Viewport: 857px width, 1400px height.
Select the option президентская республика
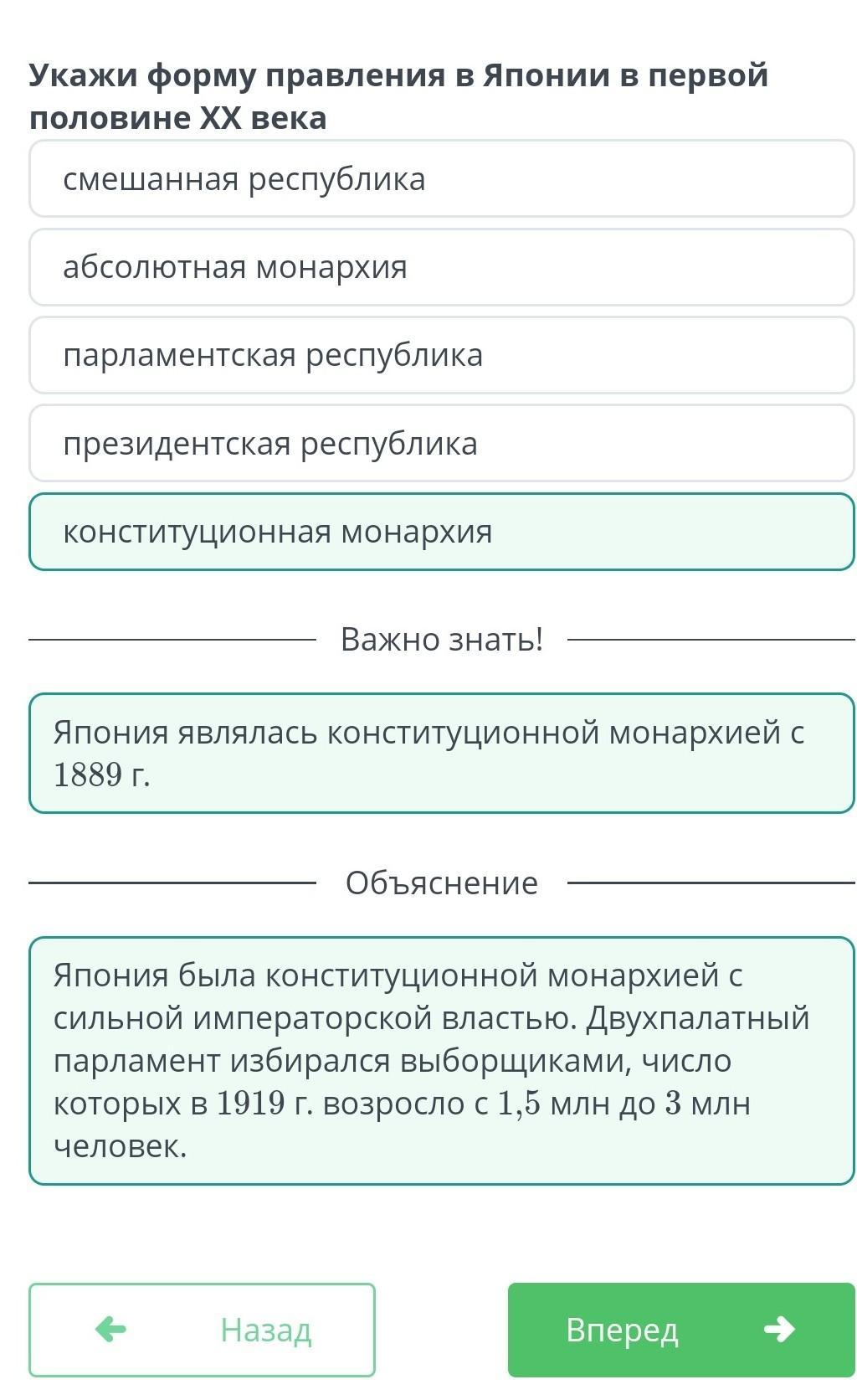pos(441,444)
